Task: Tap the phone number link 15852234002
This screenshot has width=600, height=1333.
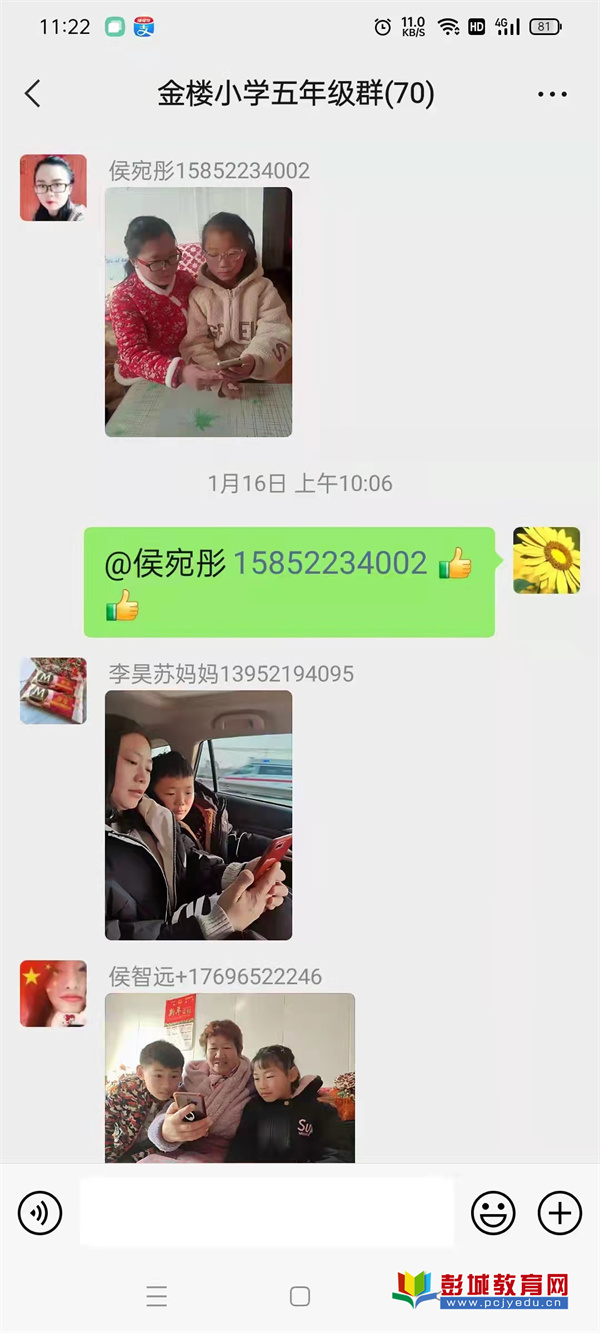Action: click(330, 564)
